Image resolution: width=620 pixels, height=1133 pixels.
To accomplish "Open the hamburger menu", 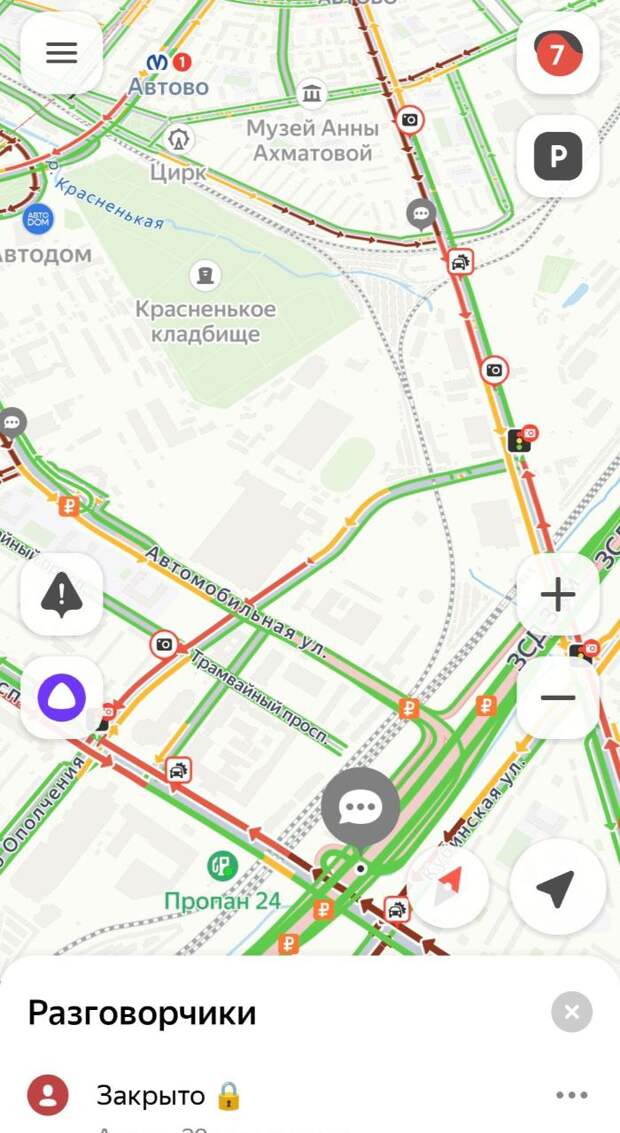I will [x=61, y=53].
